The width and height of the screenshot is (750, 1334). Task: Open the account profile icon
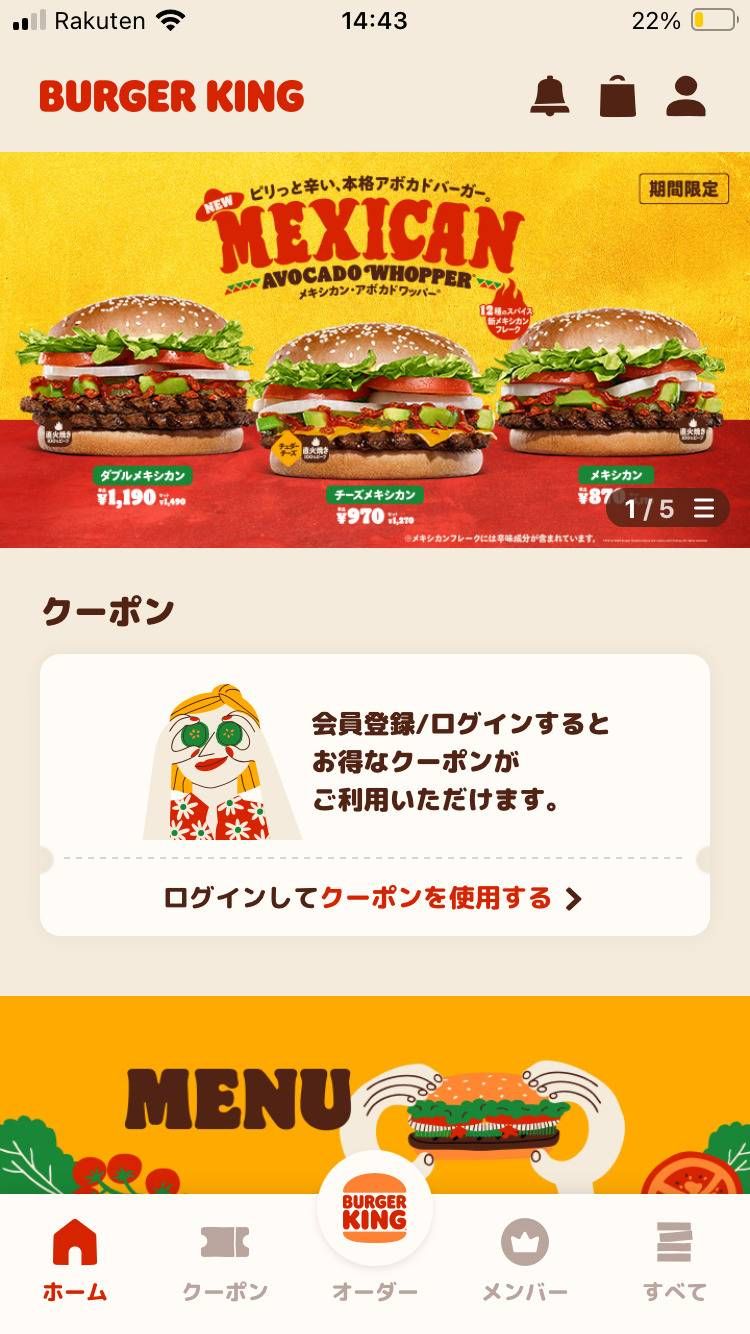click(x=686, y=96)
